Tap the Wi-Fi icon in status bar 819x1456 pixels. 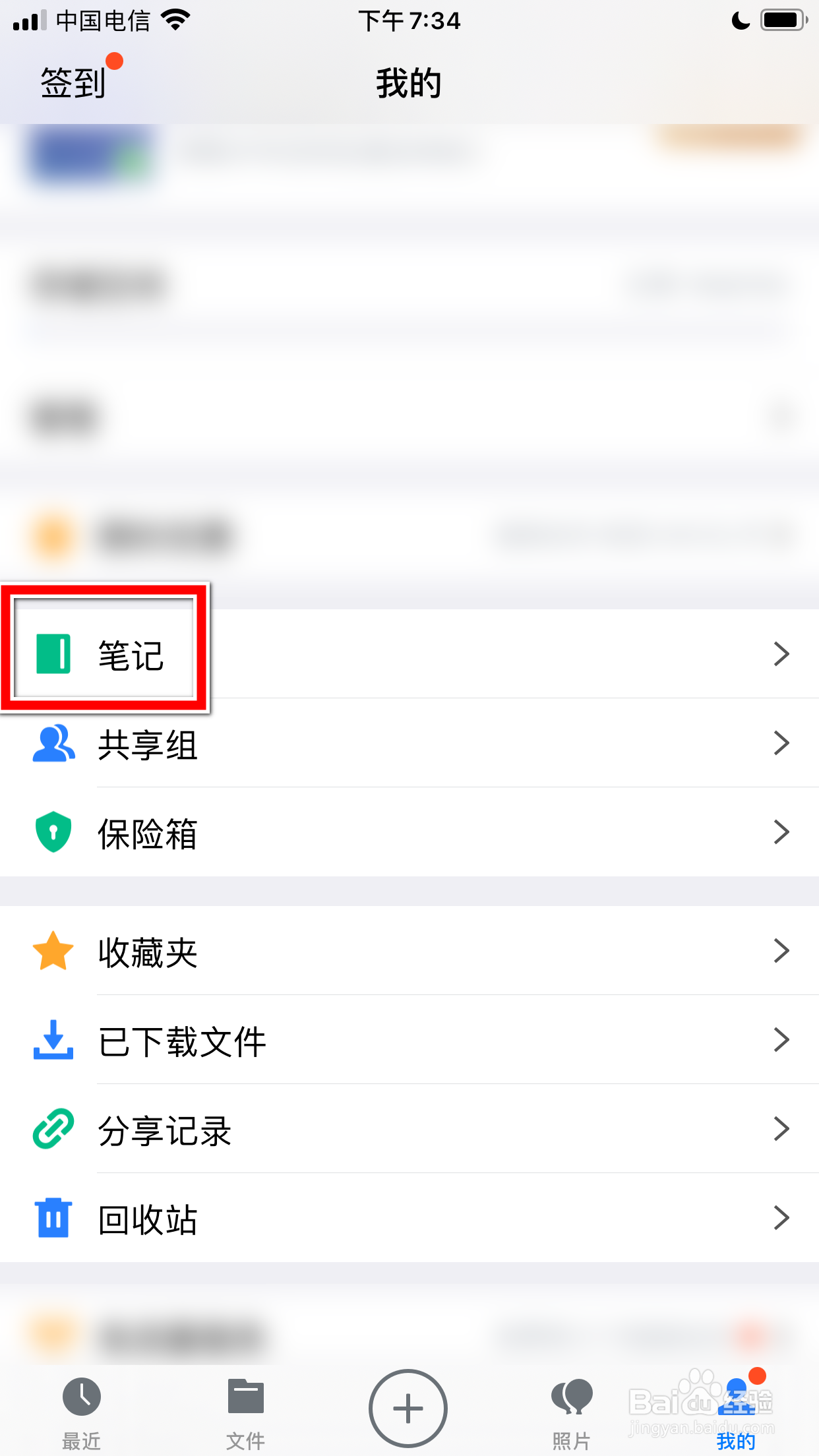[x=174, y=20]
